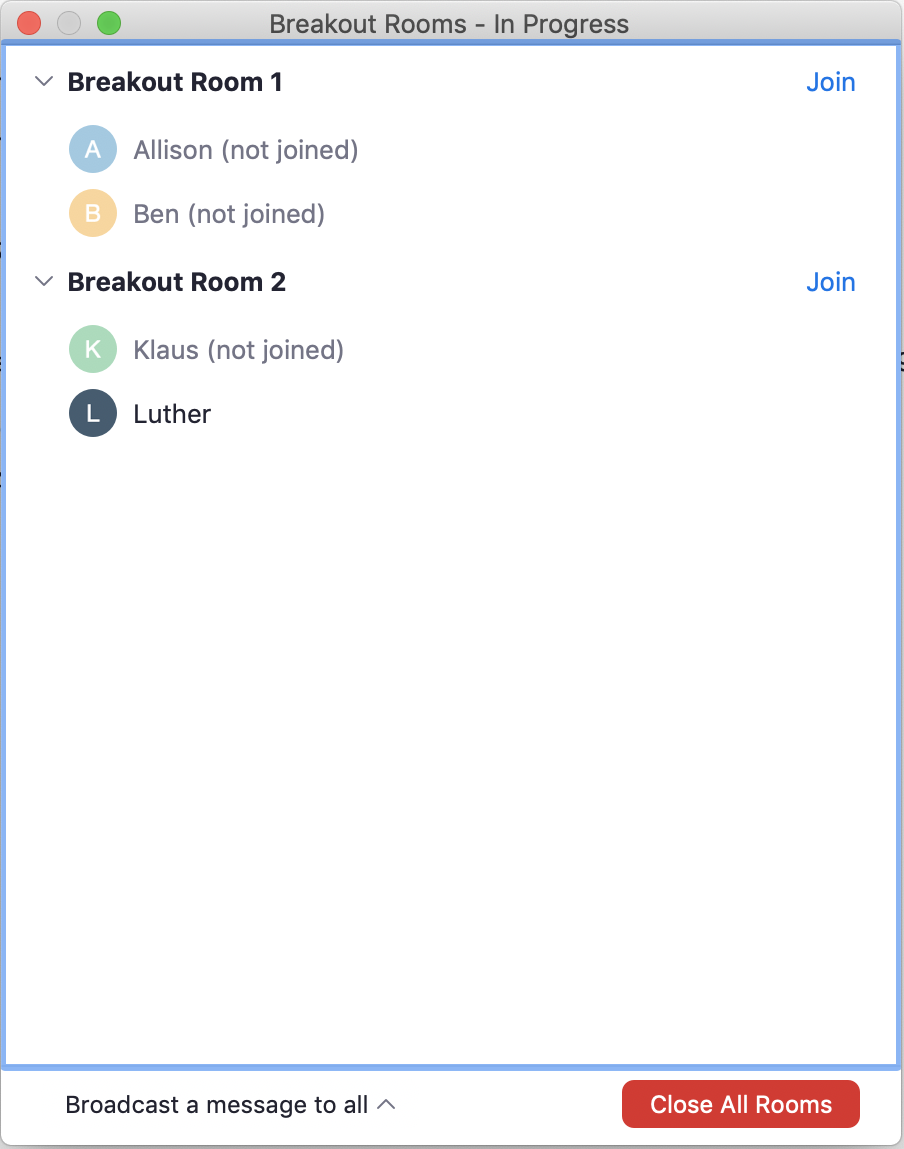Select the green K avatar in Room 2
Screen dimensions: 904x1149
(92, 349)
